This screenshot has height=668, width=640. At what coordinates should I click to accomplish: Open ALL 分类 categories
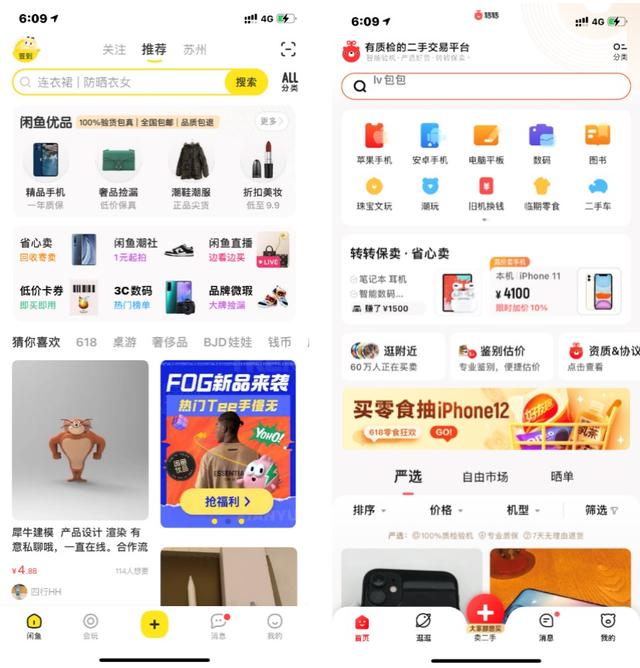tap(289, 82)
